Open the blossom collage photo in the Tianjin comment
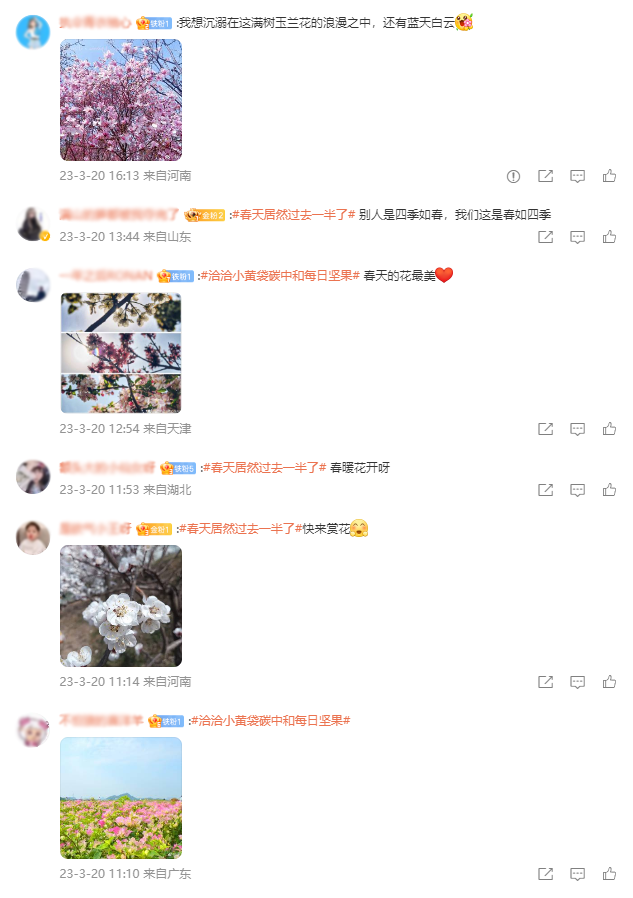This screenshot has width=633, height=898. pos(121,353)
